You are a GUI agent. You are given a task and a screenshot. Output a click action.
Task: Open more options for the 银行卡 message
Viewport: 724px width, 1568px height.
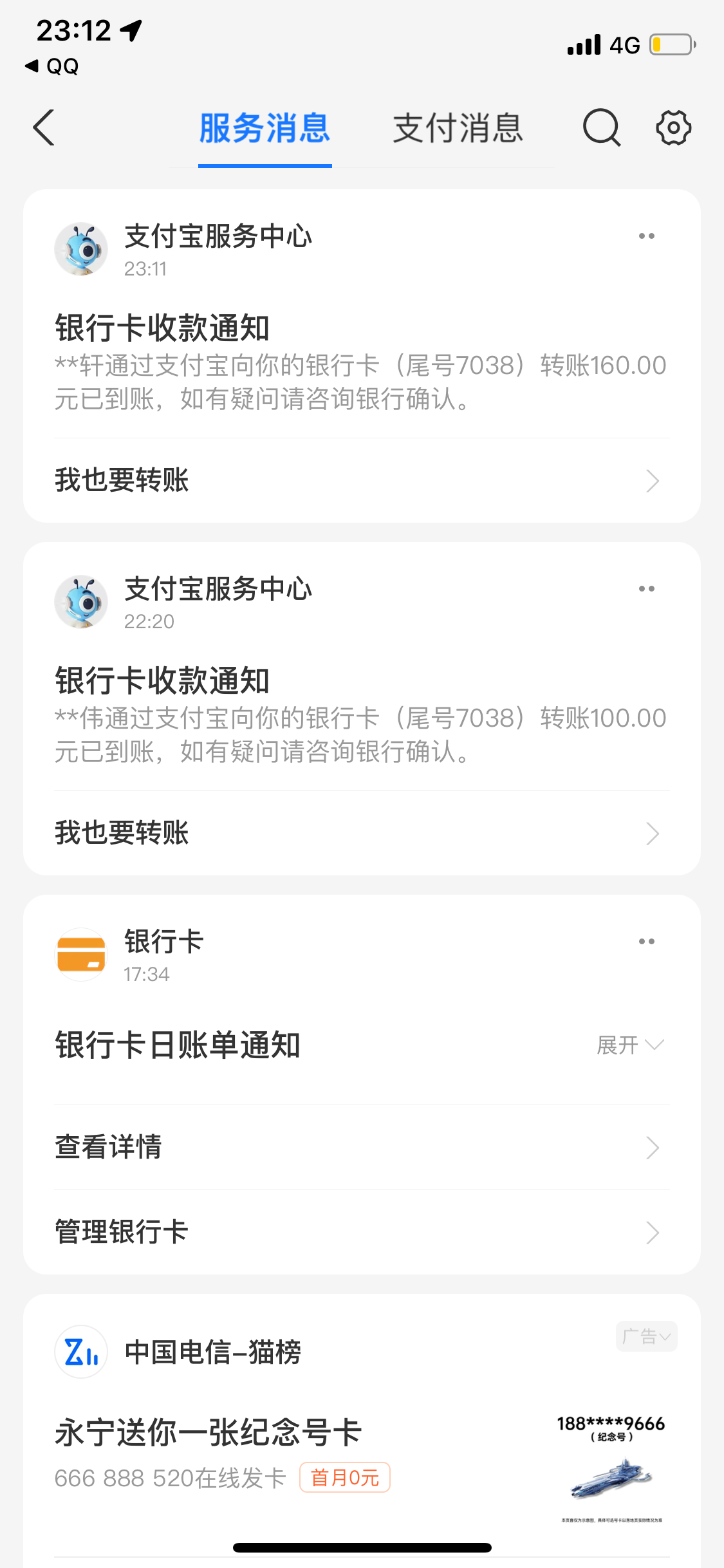pyautogui.click(x=646, y=942)
